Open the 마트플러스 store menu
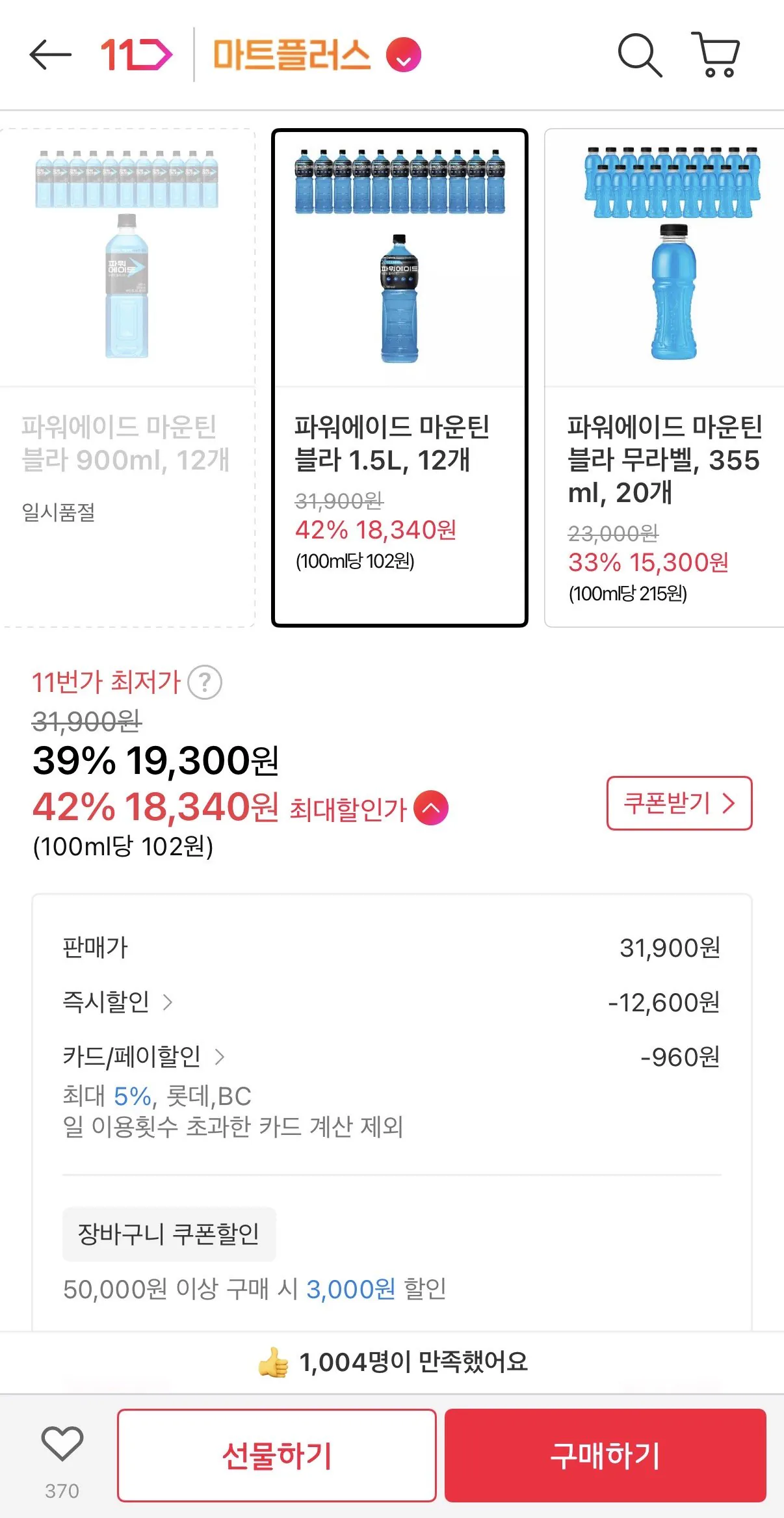Image resolution: width=784 pixels, height=1518 pixels. pyautogui.click(x=291, y=55)
